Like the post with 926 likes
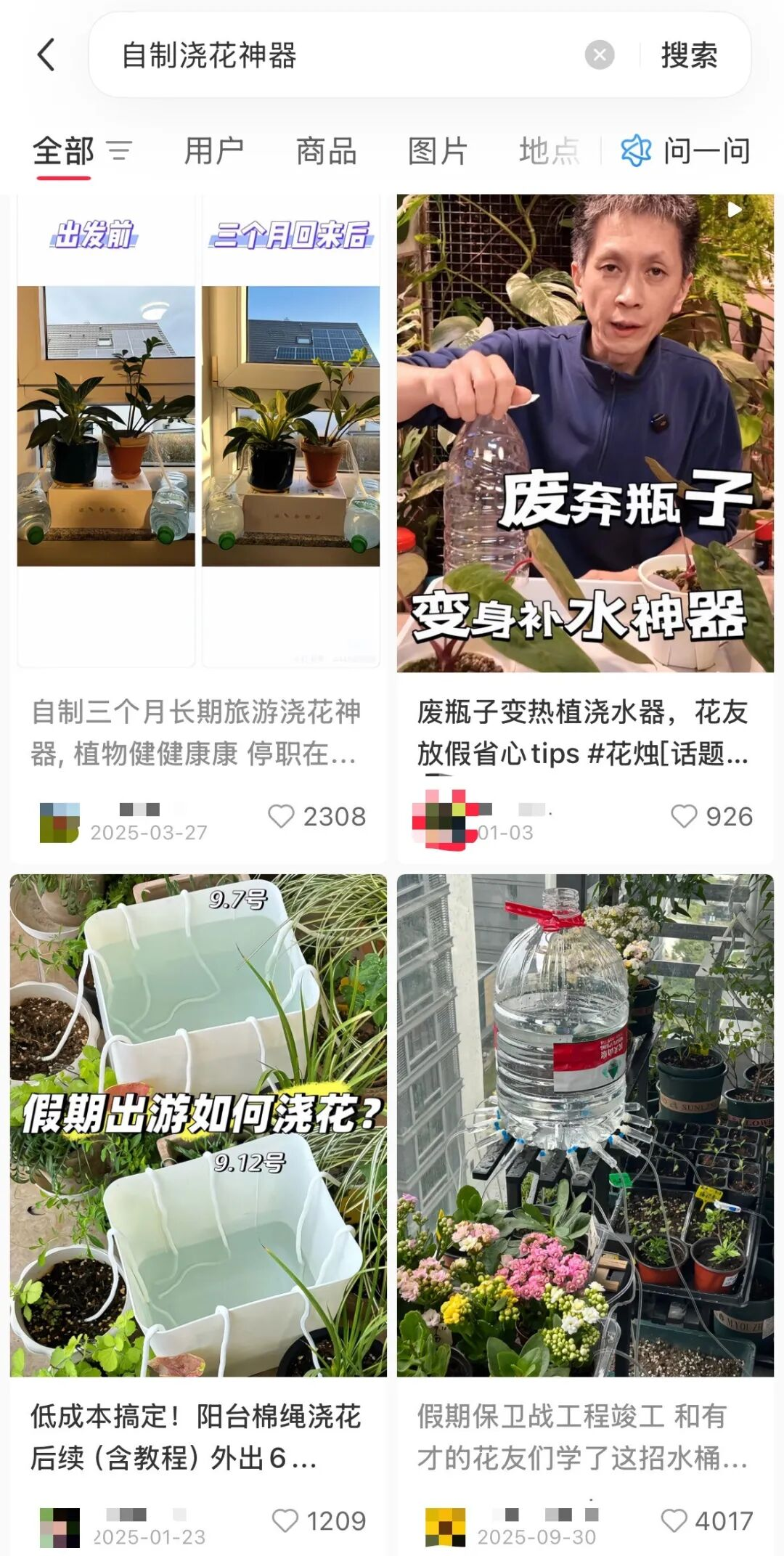784x1556 pixels. [684, 816]
